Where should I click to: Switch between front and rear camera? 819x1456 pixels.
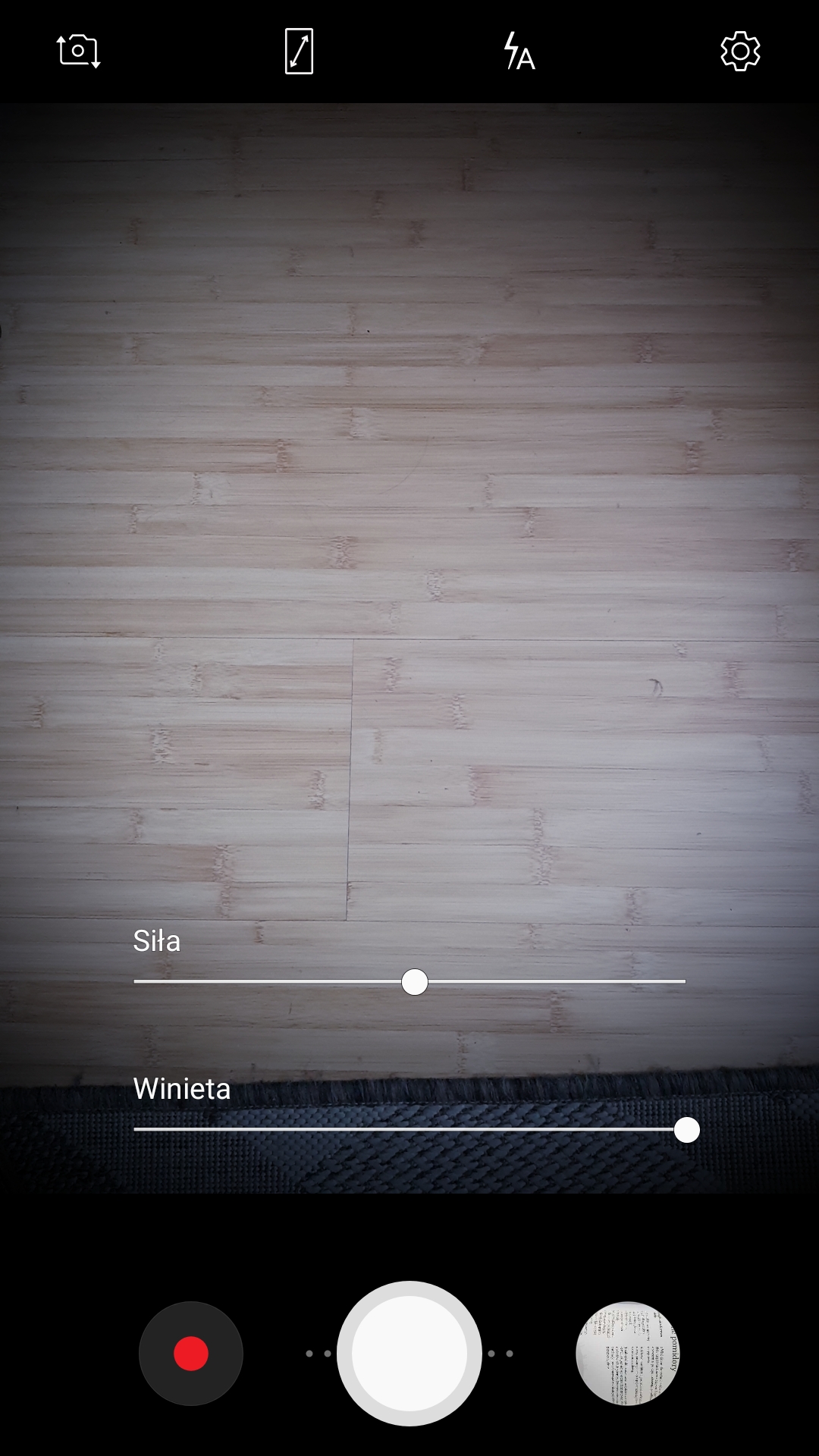(79, 52)
